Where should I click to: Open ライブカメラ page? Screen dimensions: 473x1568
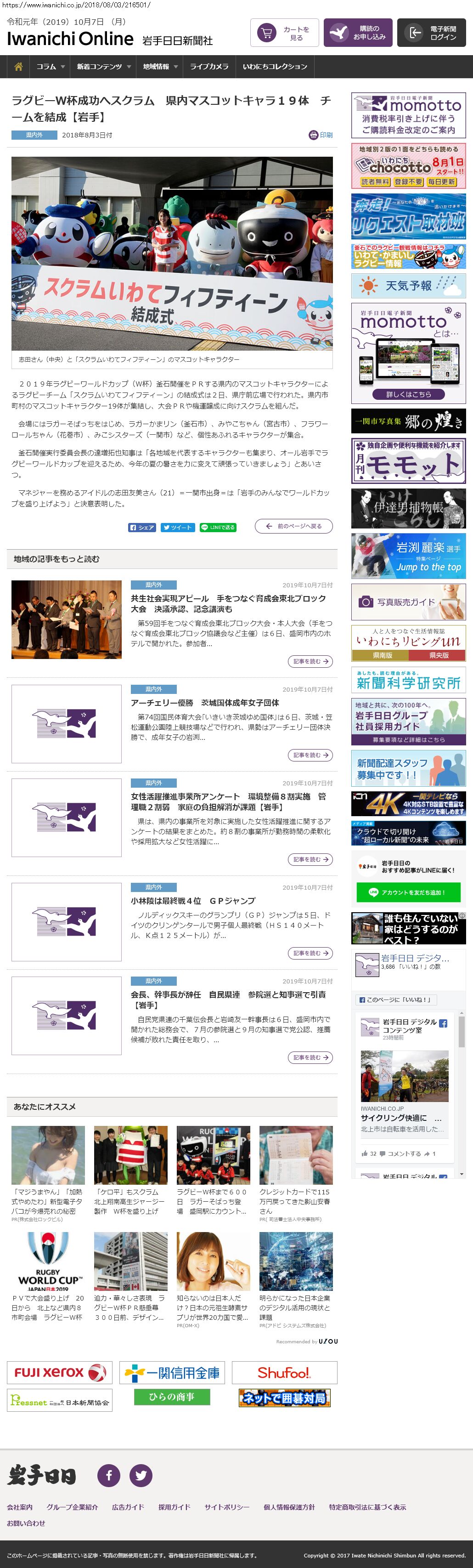pyautogui.click(x=209, y=66)
